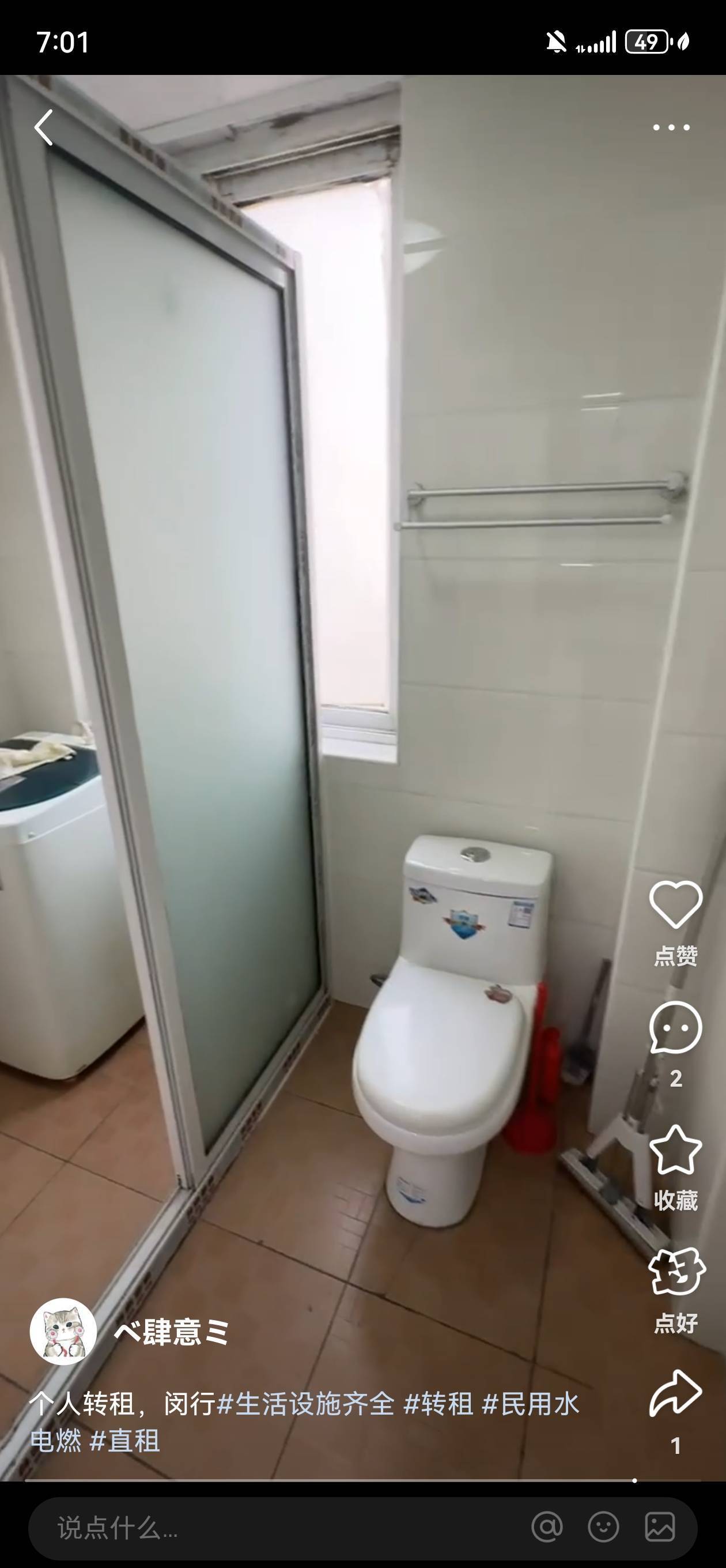This screenshot has height=1568, width=726.
Task: Attach an image to the comment
Action: point(660,1527)
